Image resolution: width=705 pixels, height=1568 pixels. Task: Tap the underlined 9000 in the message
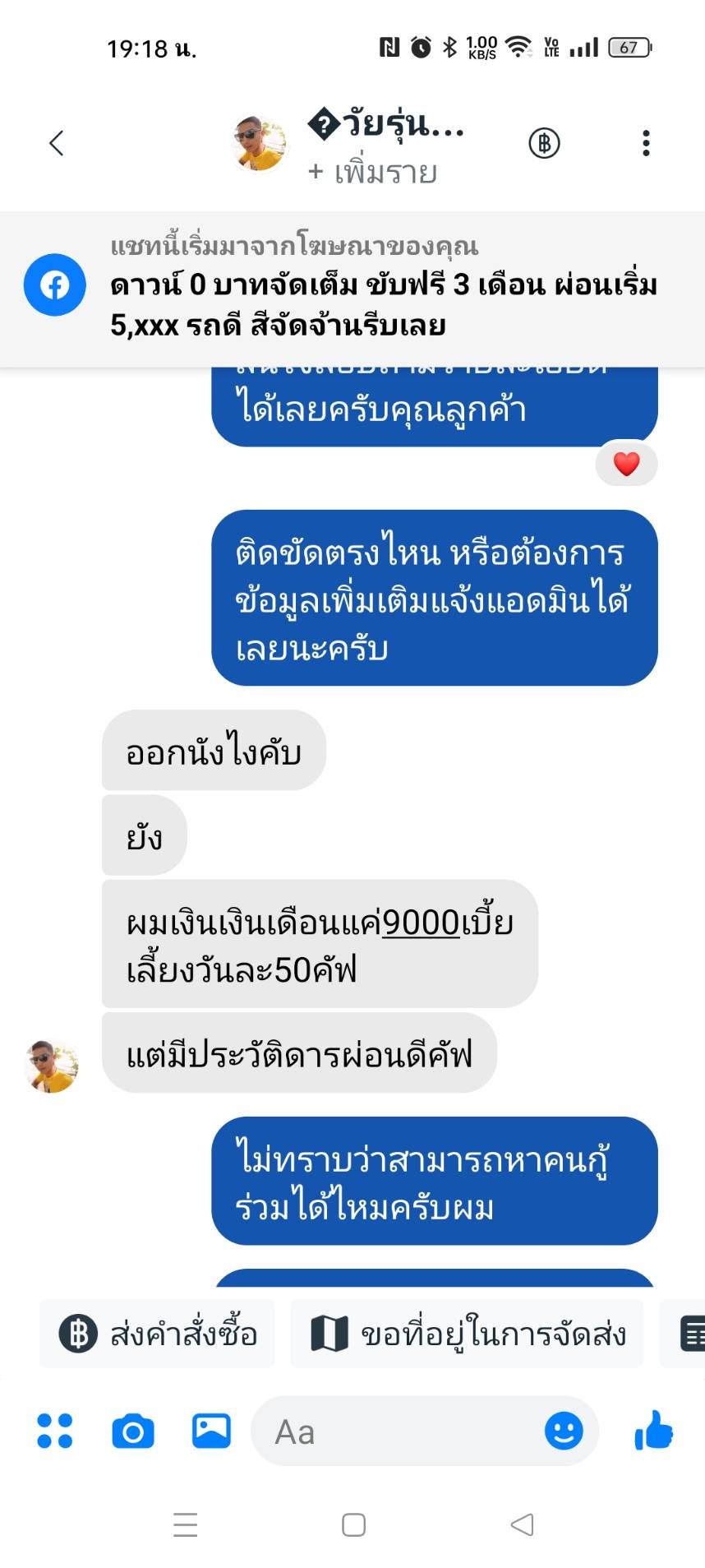pyautogui.click(x=421, y=923)
